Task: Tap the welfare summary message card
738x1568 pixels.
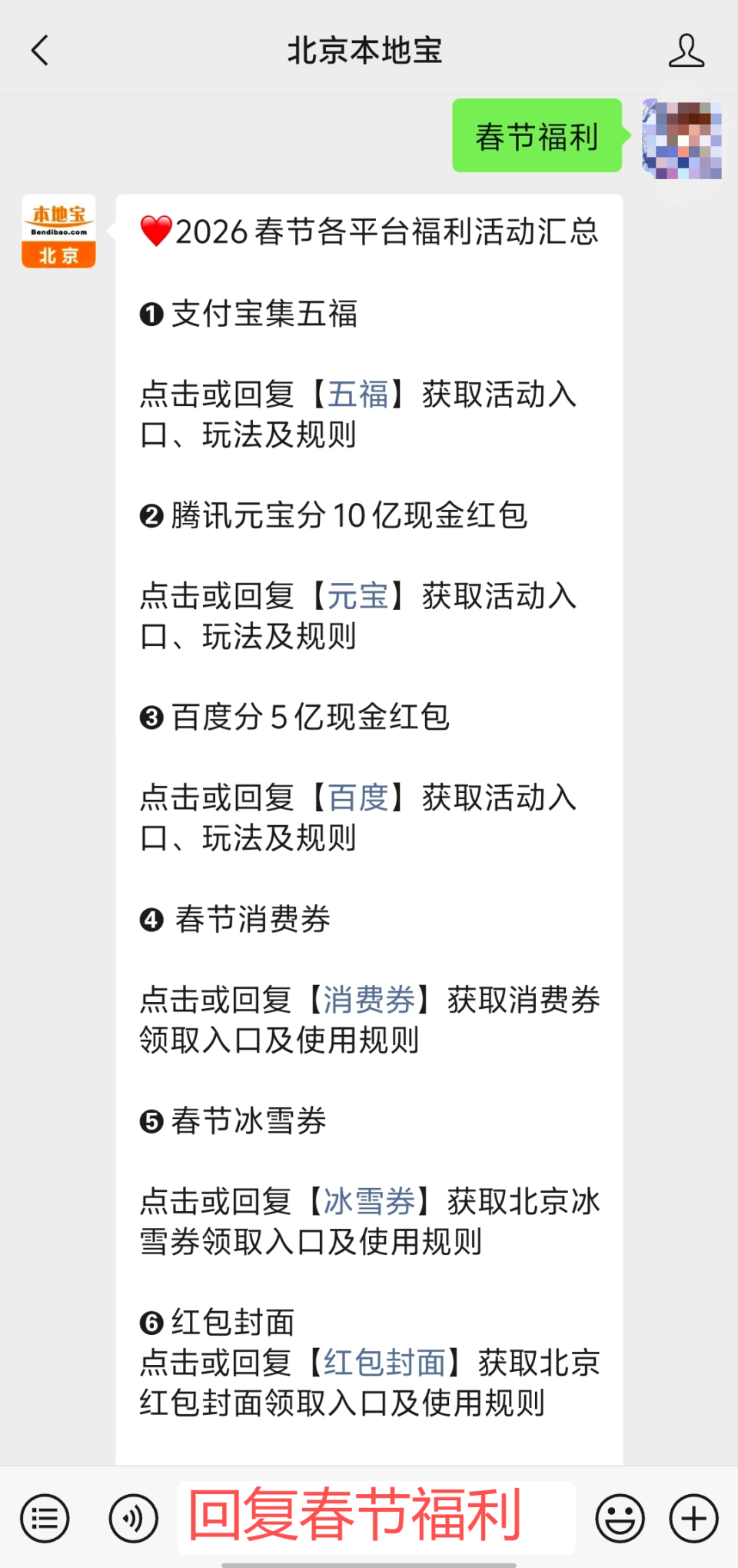Action: pos(369,846)
